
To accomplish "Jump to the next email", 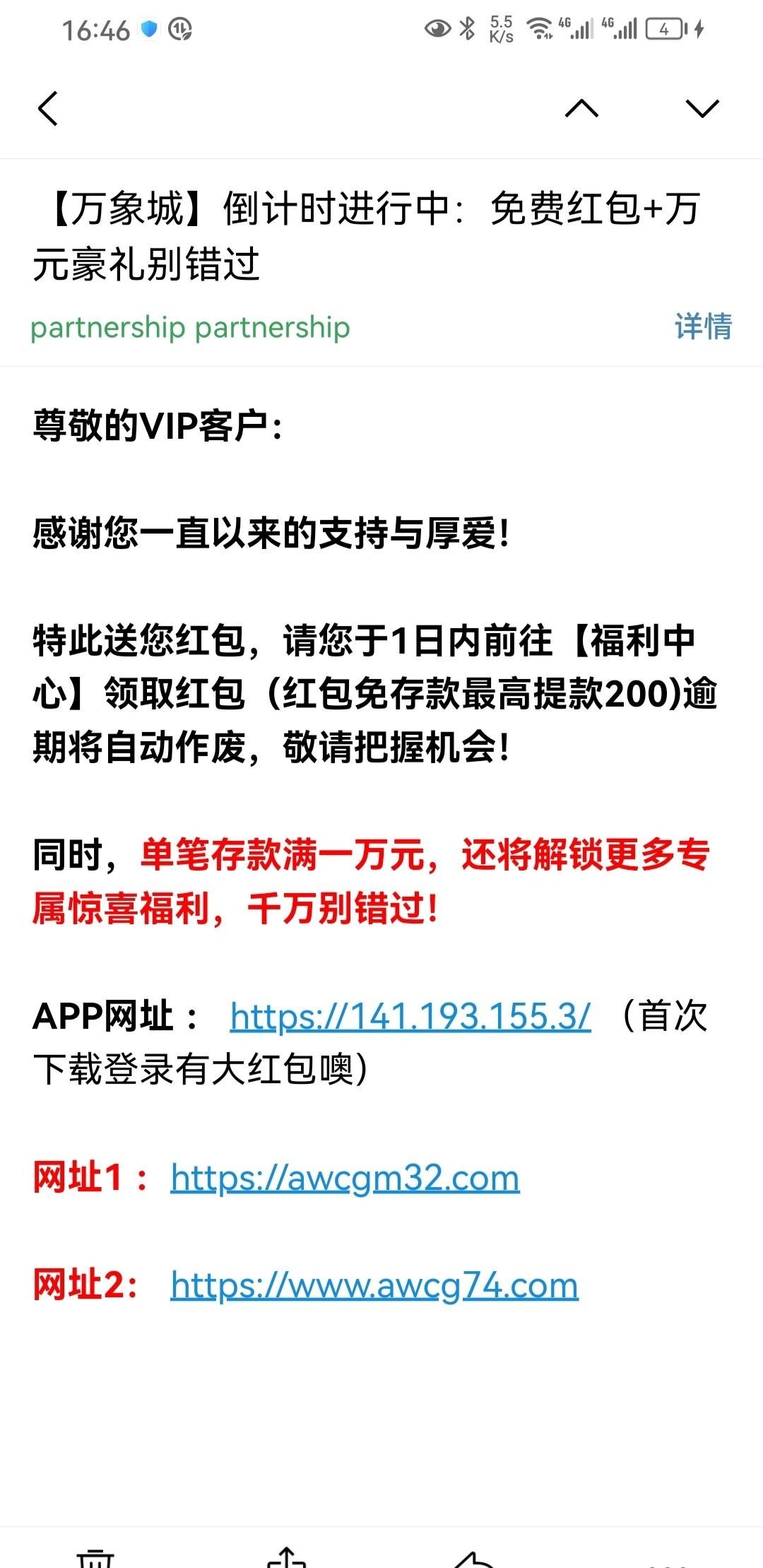I will click(x=702, y=109).
